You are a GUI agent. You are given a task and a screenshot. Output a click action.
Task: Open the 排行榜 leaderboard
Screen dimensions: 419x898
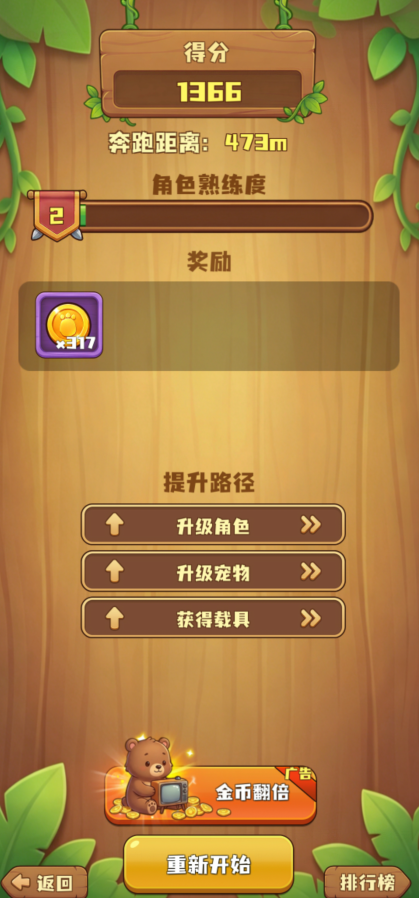coord(367,882)
